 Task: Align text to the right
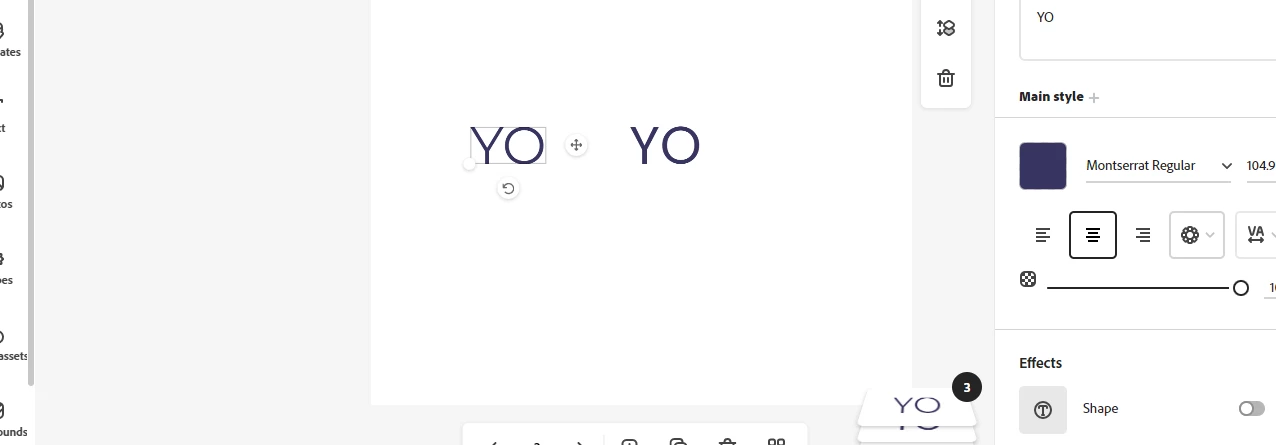pyautogui.click(x=1142, y=235)
